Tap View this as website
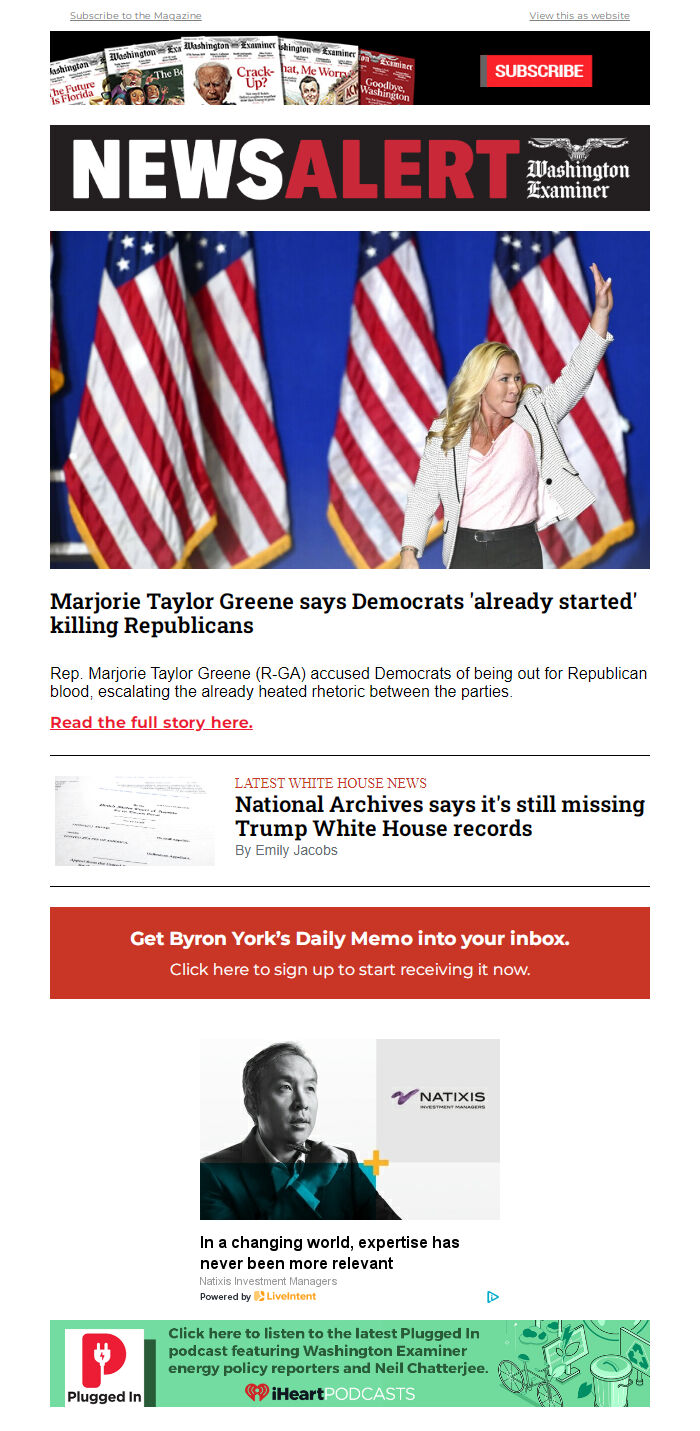This screenshot has width=700, height=1431. (x=579, y=16)
